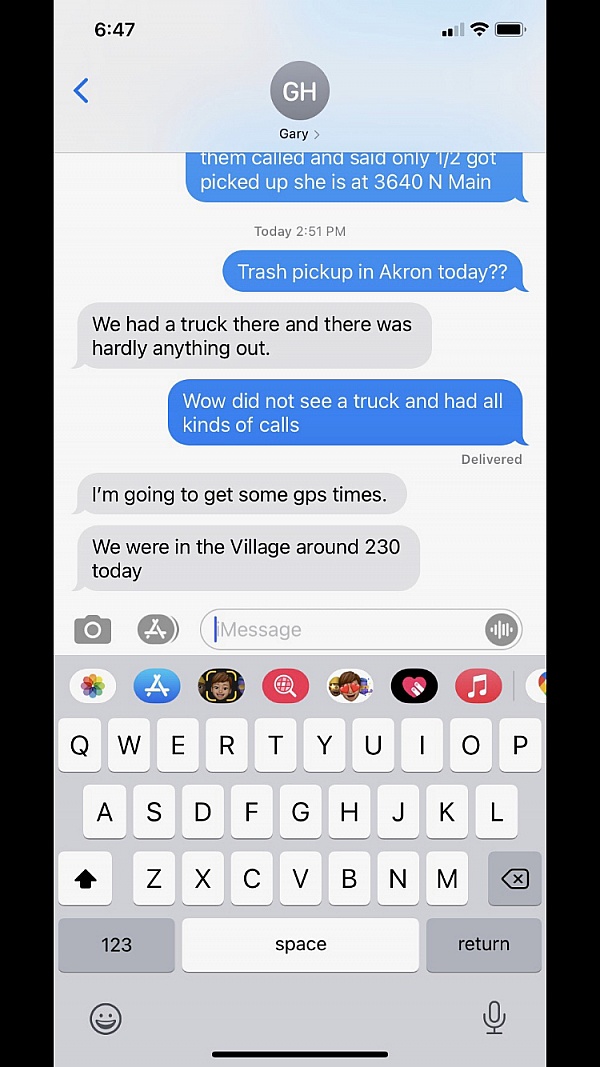Record an audio message
This screenshot has height=1067, width=600.
click(500, 629)
